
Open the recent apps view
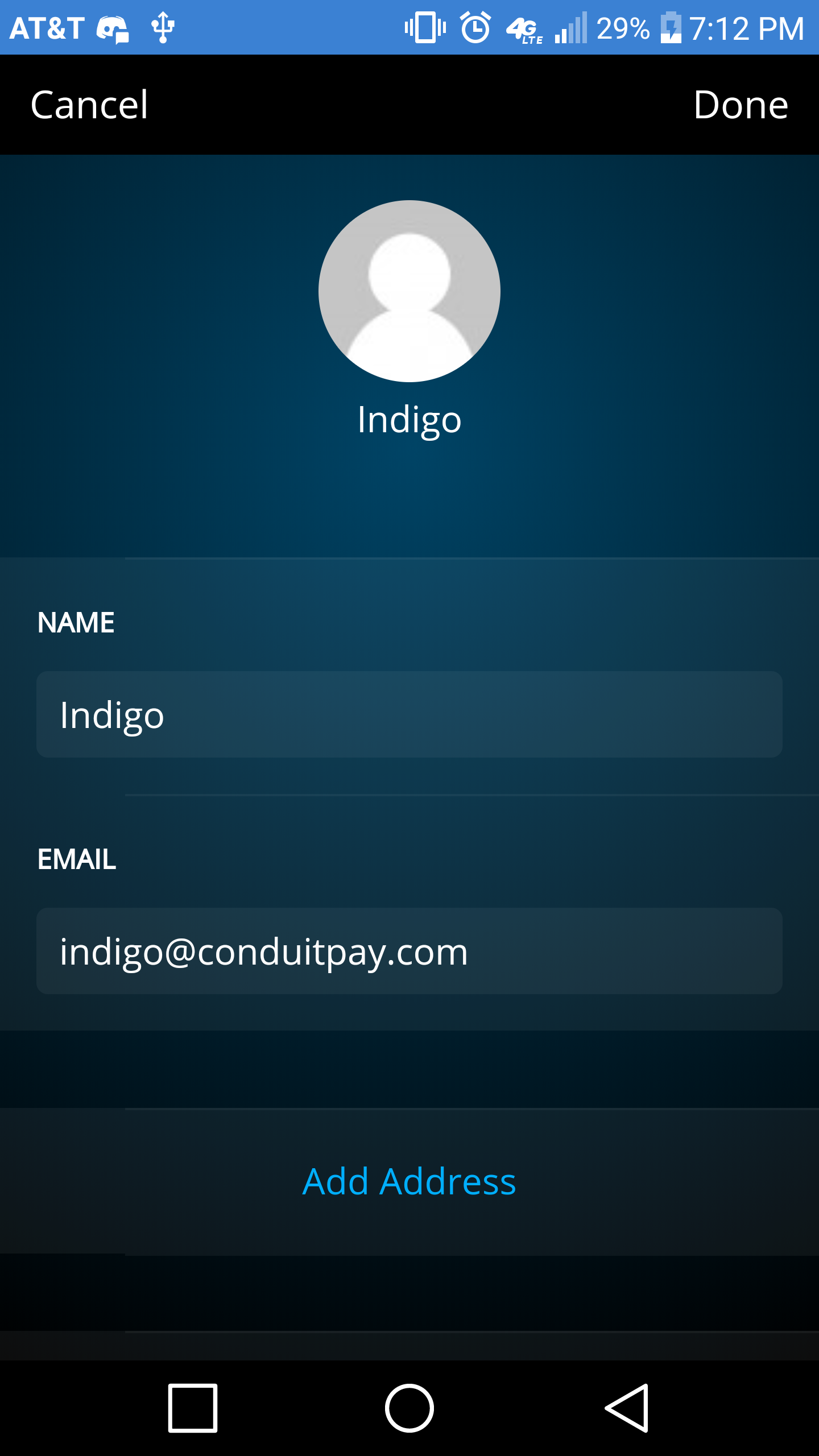tap(193, 1408)
